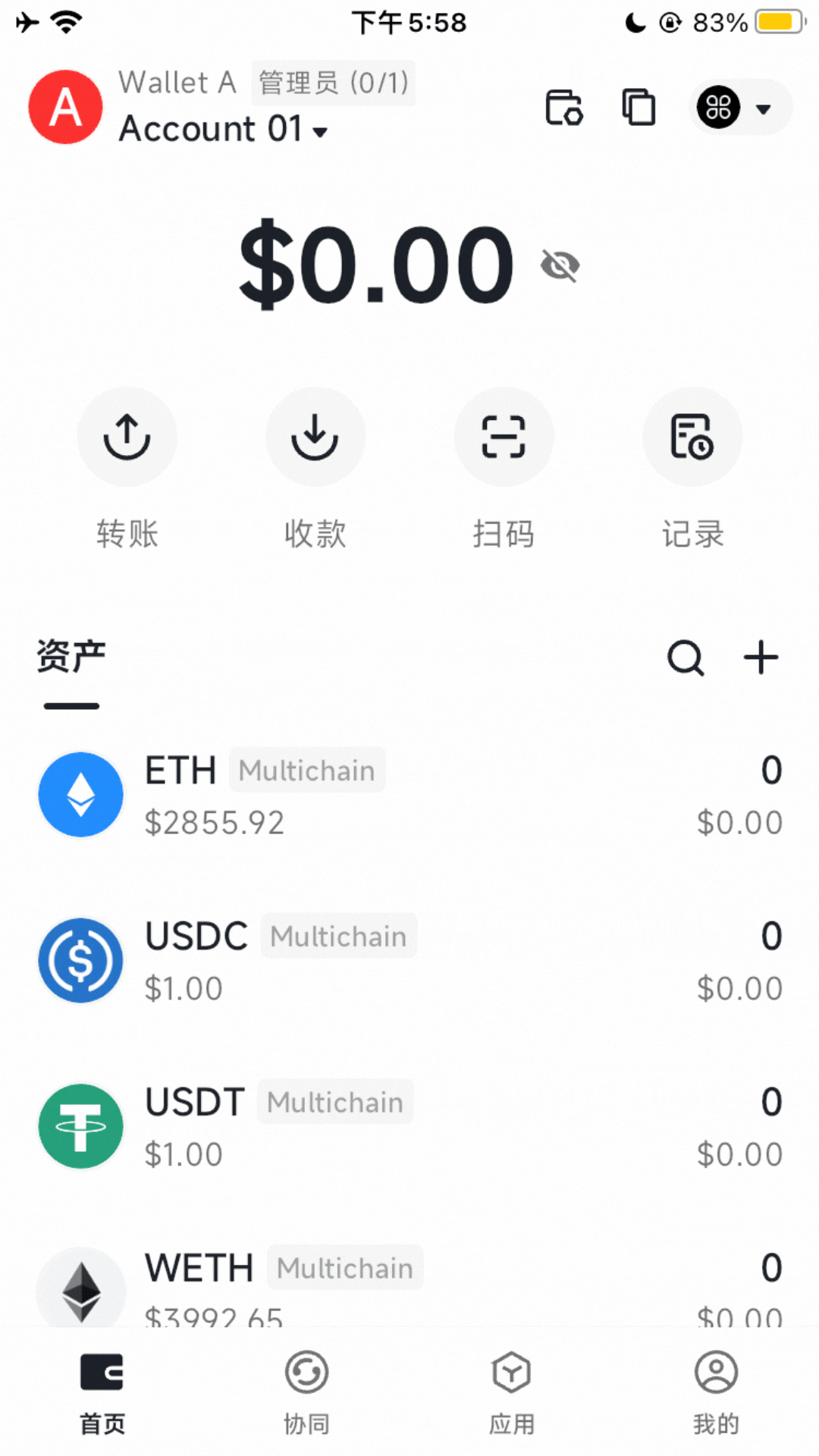819x1456 pixels.
Task: Open the USDT asset row
Action: [409, 1127]
